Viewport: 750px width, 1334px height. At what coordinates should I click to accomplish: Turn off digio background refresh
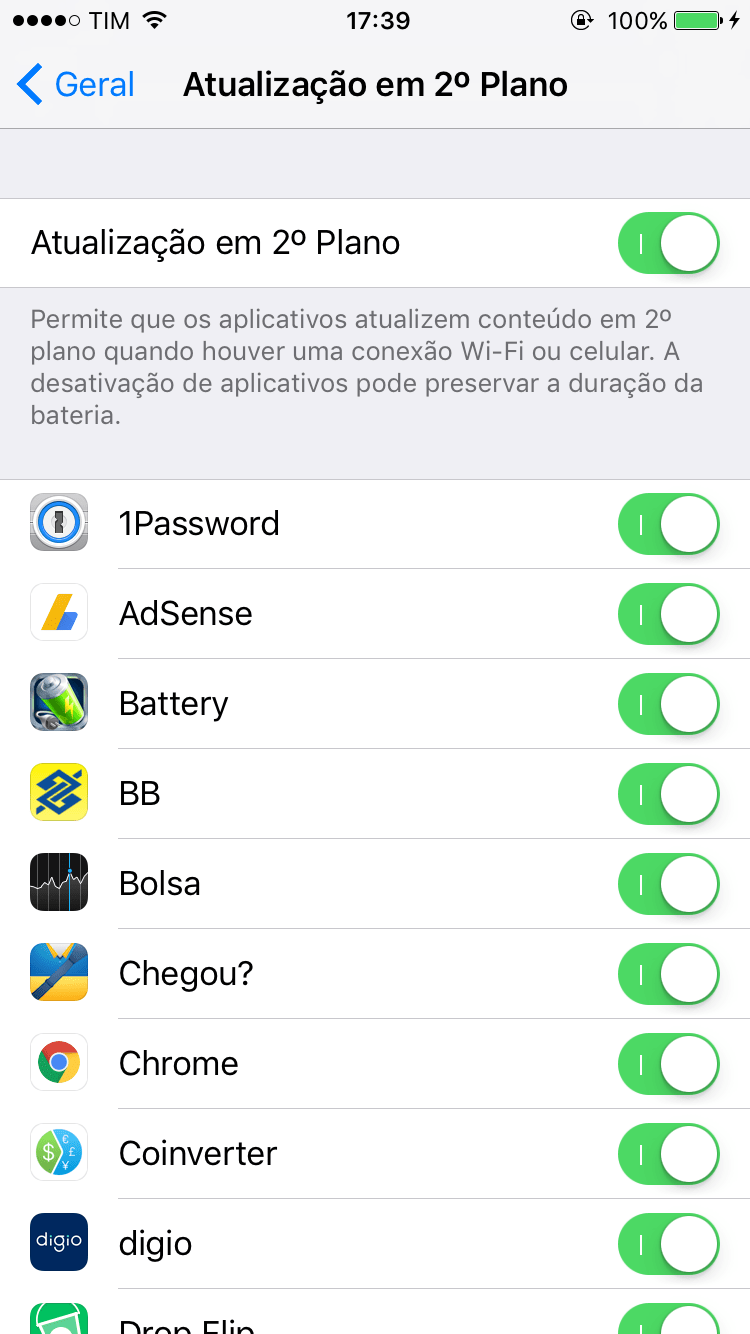pyautogui.click(x=668, y=1244)
